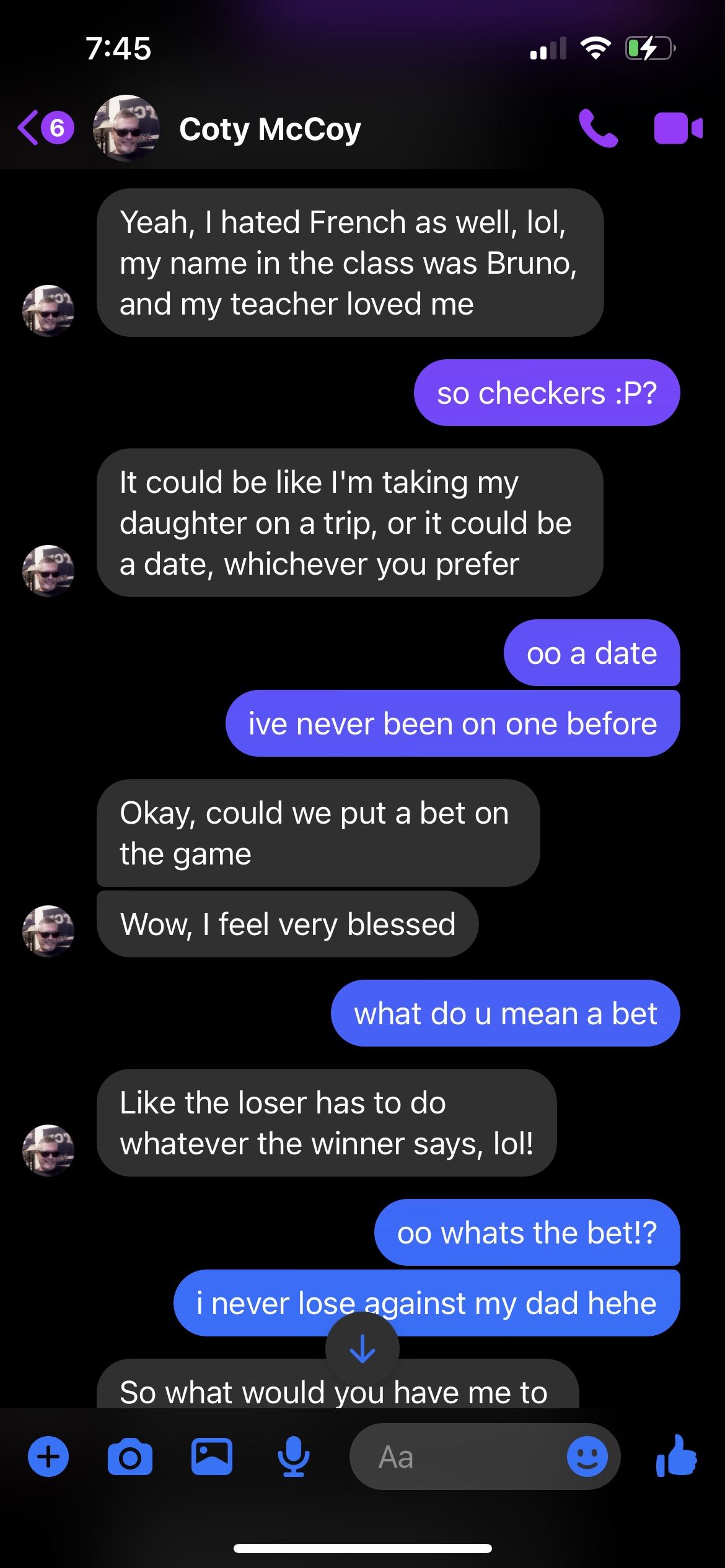Screen dimensions: 725x1568
Task: Go back to the chat list
Action: 45,128
